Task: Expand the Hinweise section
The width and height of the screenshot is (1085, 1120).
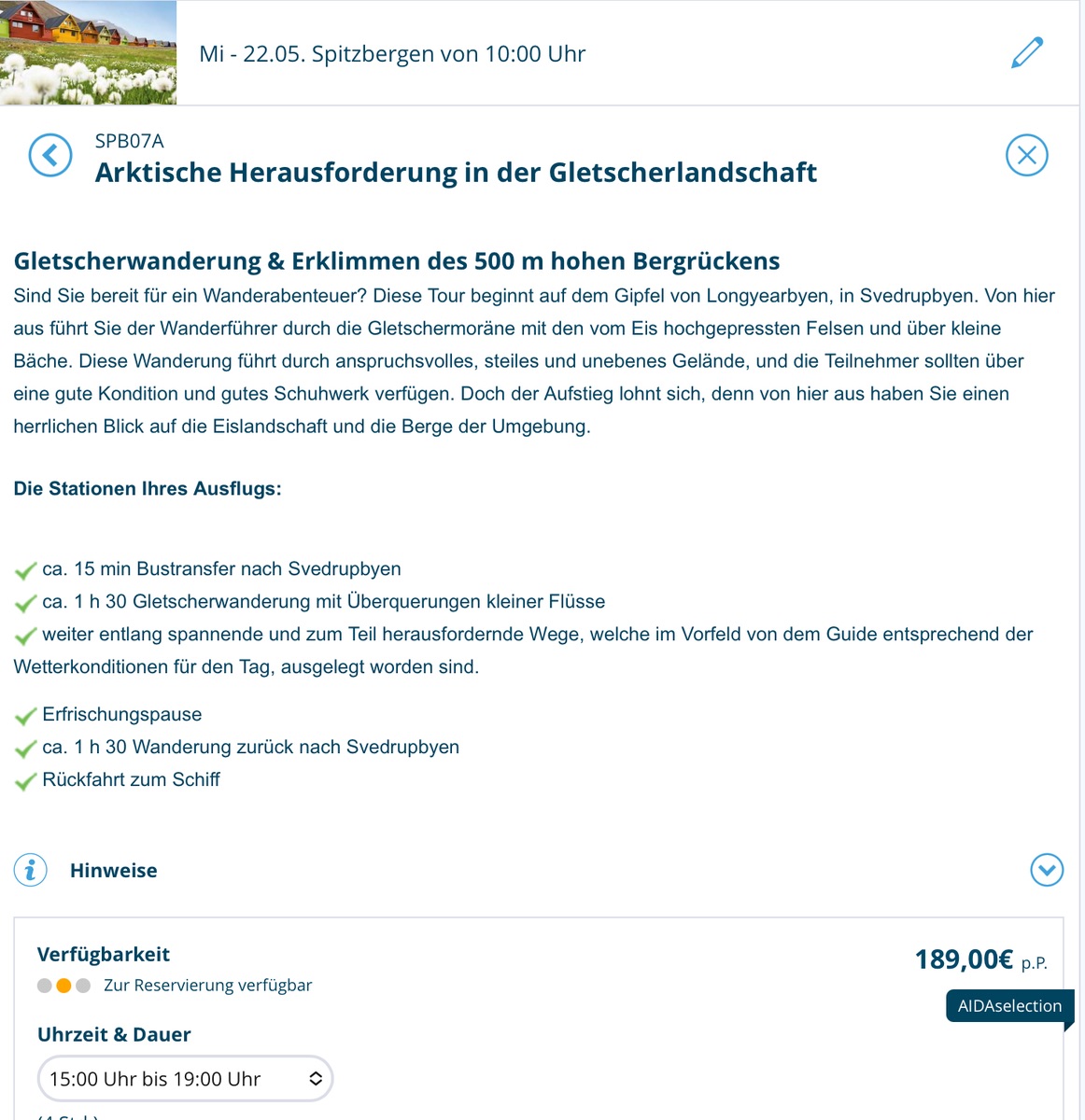Action: click(1046, 870)
